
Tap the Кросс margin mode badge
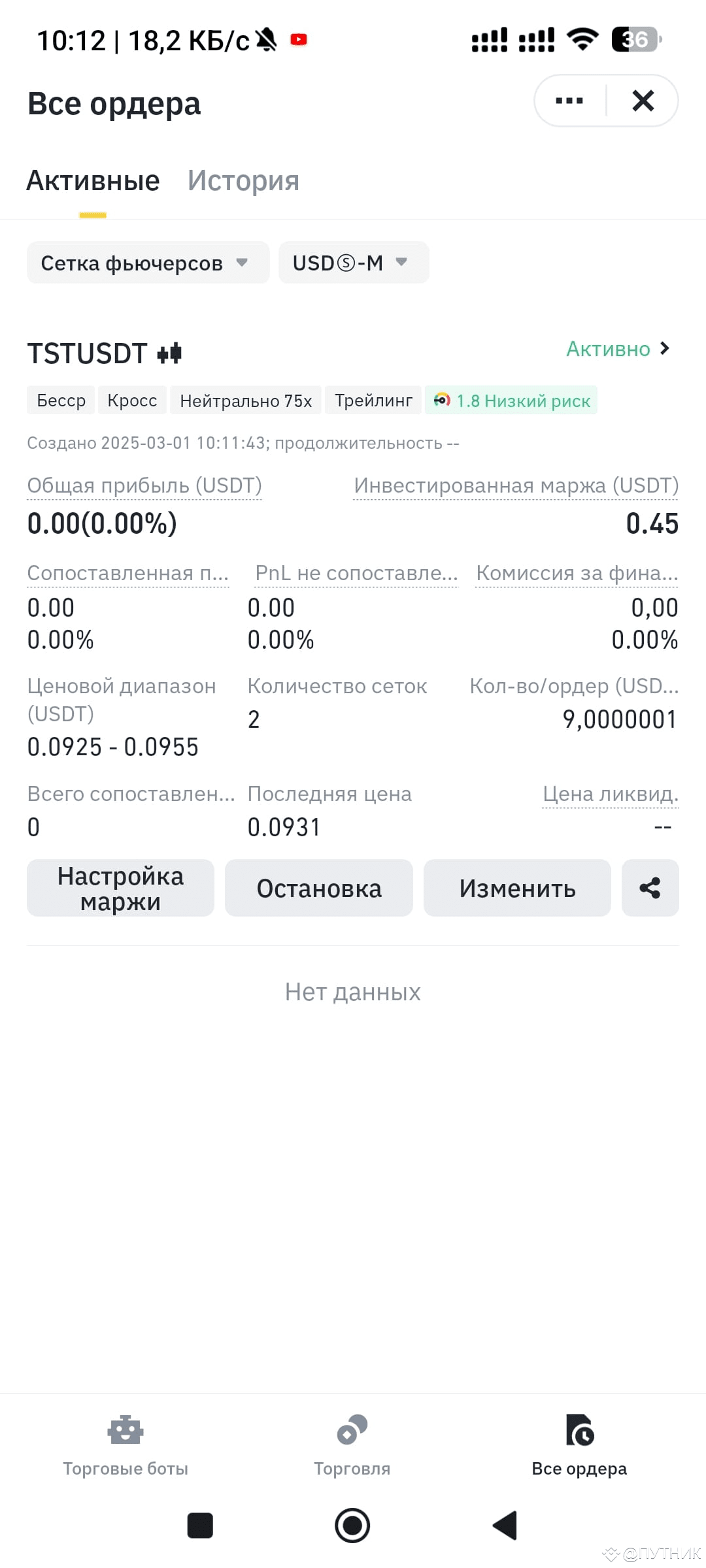132,400
